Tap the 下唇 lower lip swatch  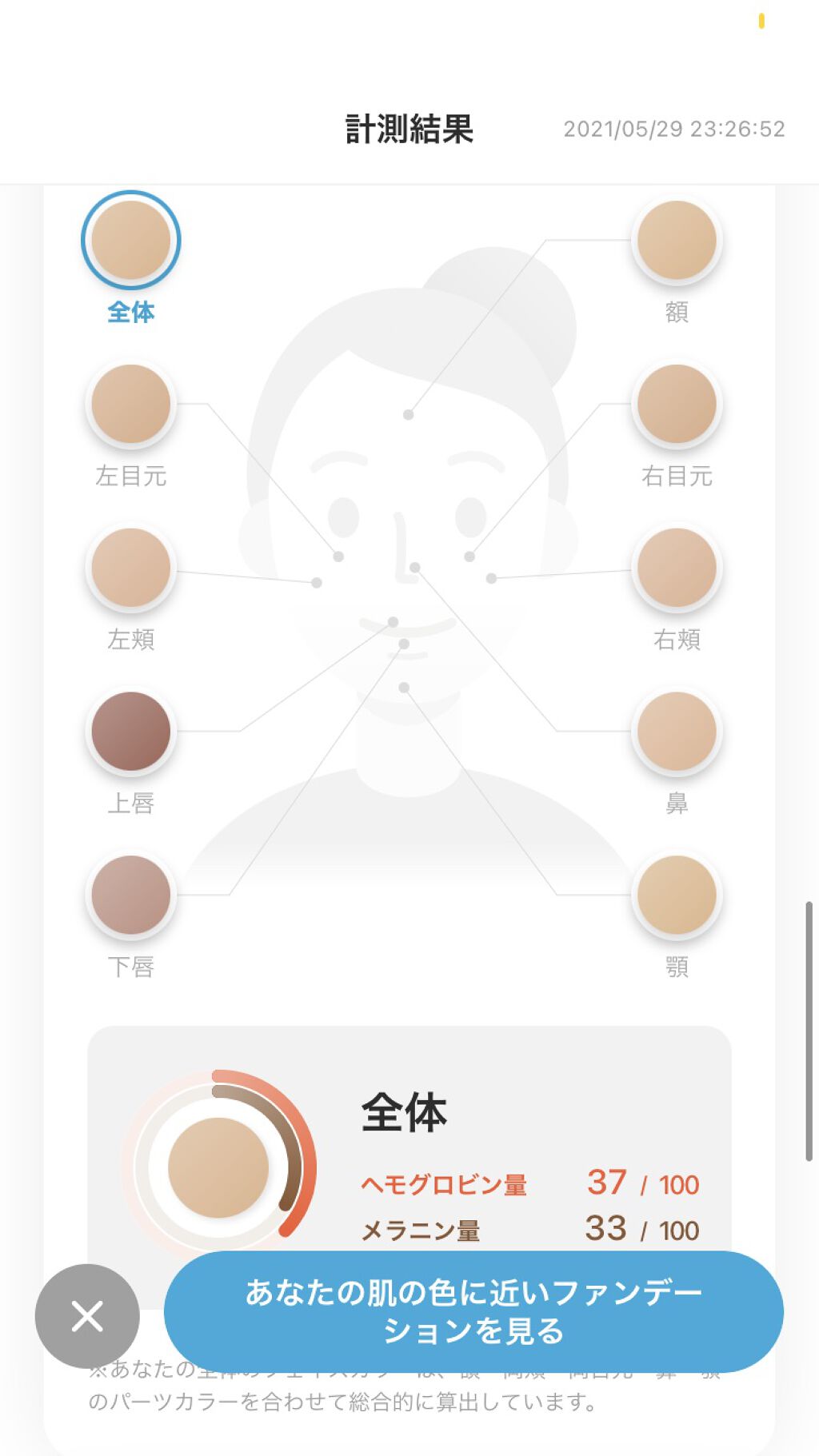point(131,895)
